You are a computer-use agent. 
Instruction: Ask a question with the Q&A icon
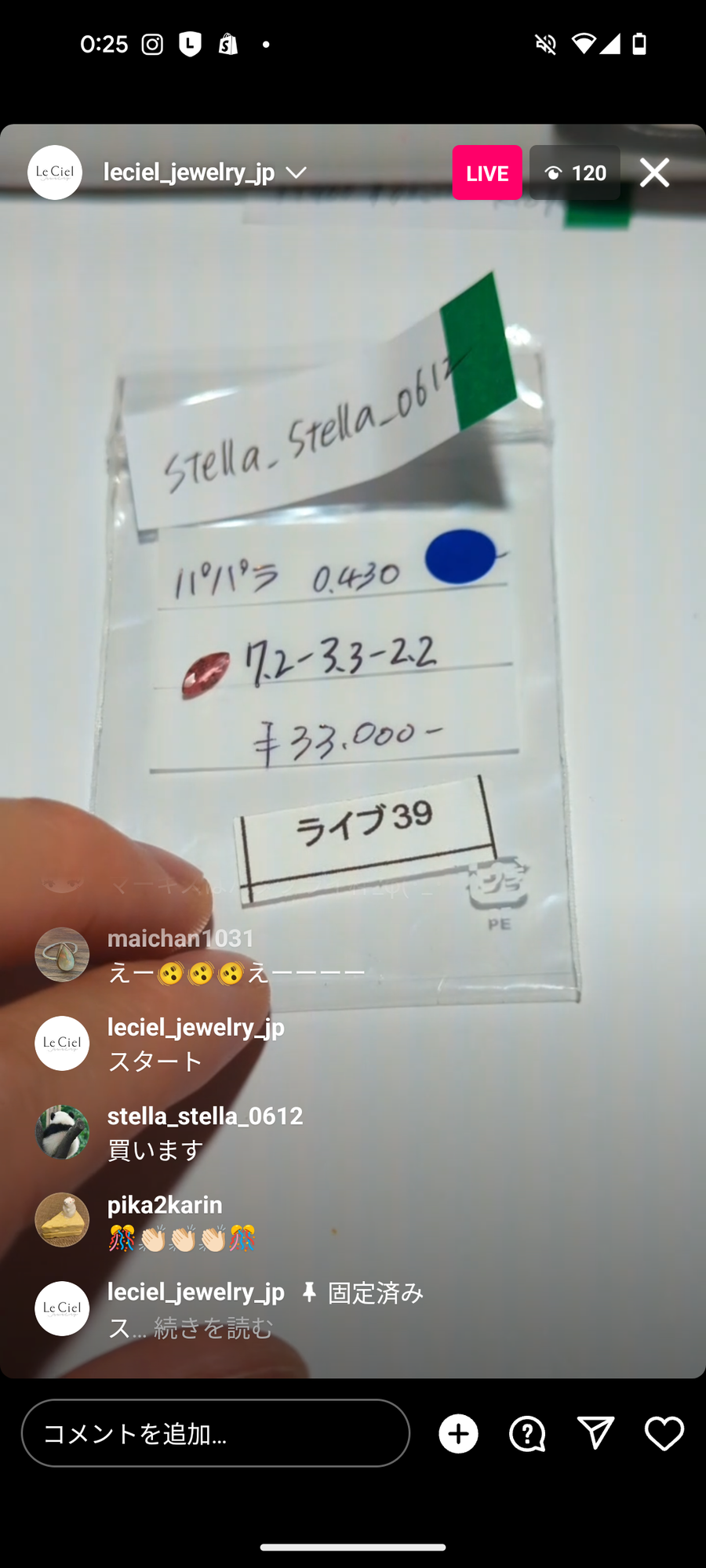point(527,1433)
